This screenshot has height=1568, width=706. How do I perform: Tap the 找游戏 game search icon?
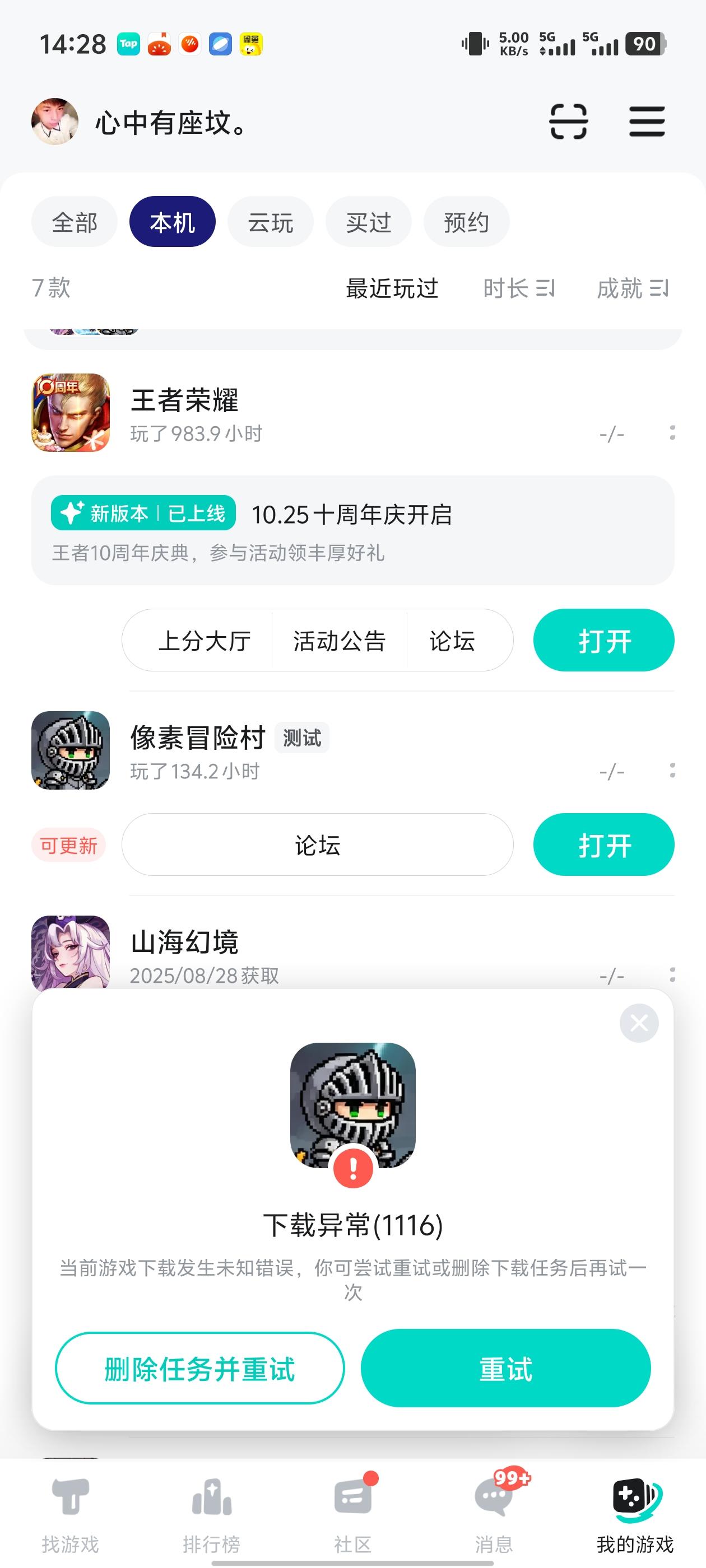71,1497
